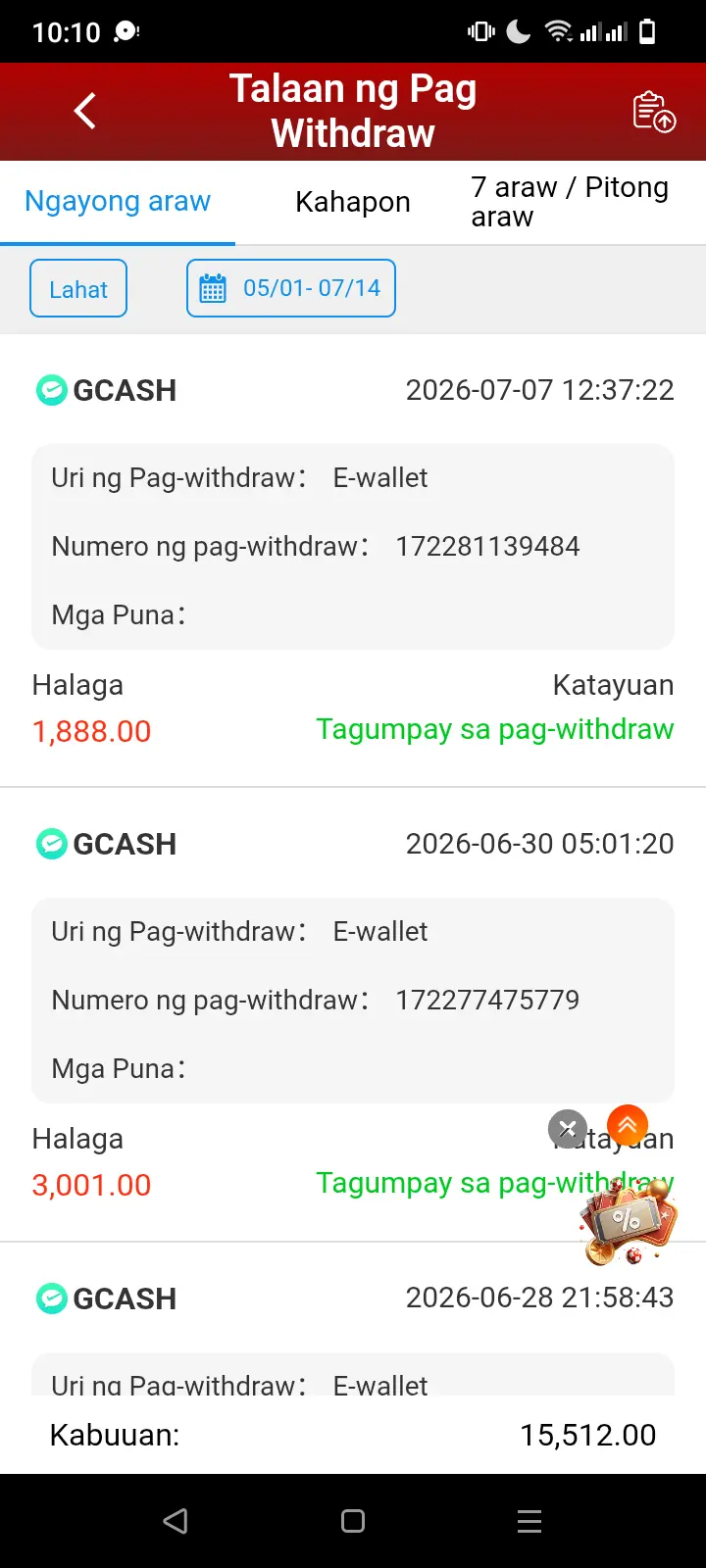The height and width of the screenshot is (1568, 706).
Task: Go back using the header arrow
Action: [86, 111]
